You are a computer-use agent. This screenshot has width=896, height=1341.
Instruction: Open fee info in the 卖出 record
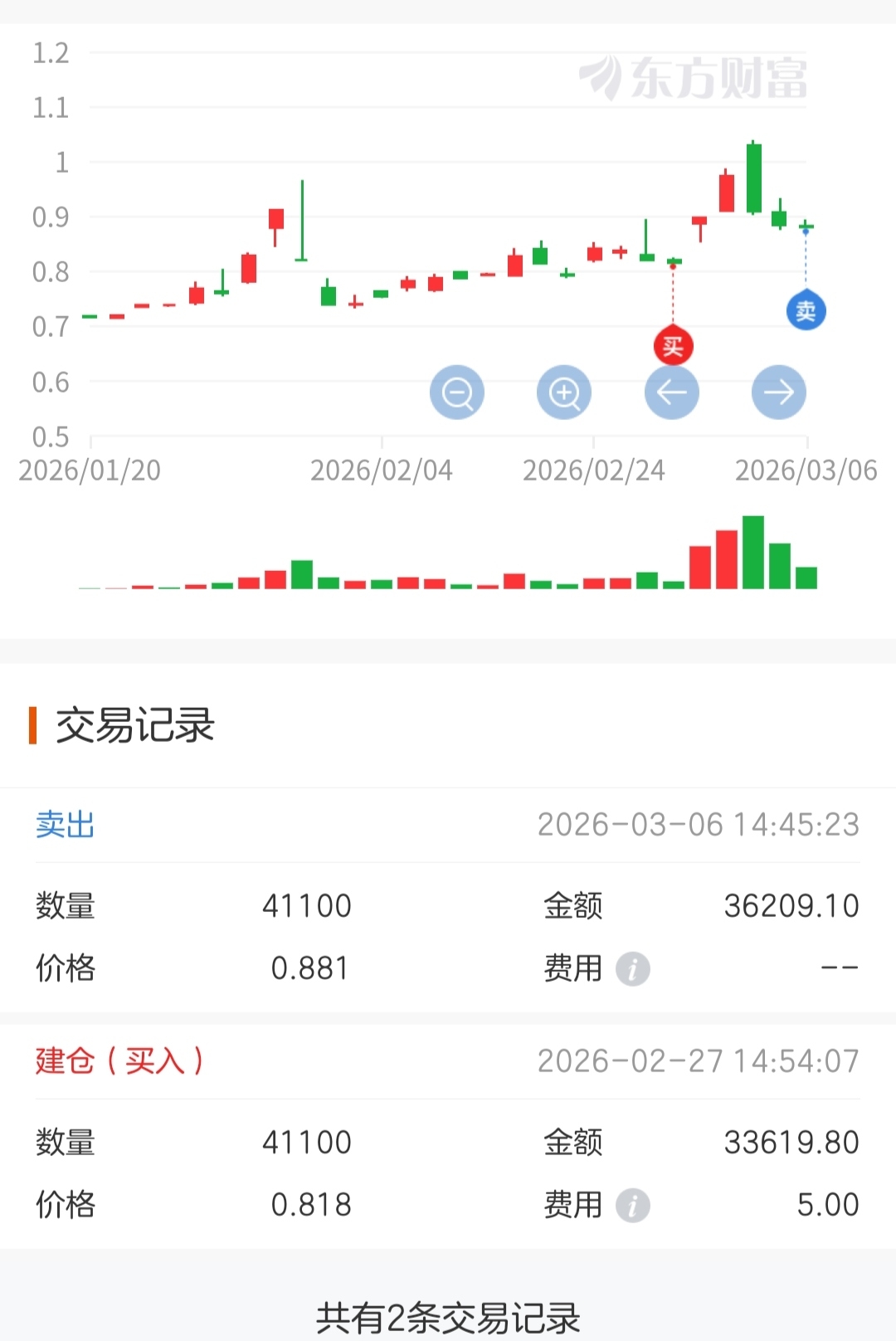pyautogui.click(x=633, y=968)
